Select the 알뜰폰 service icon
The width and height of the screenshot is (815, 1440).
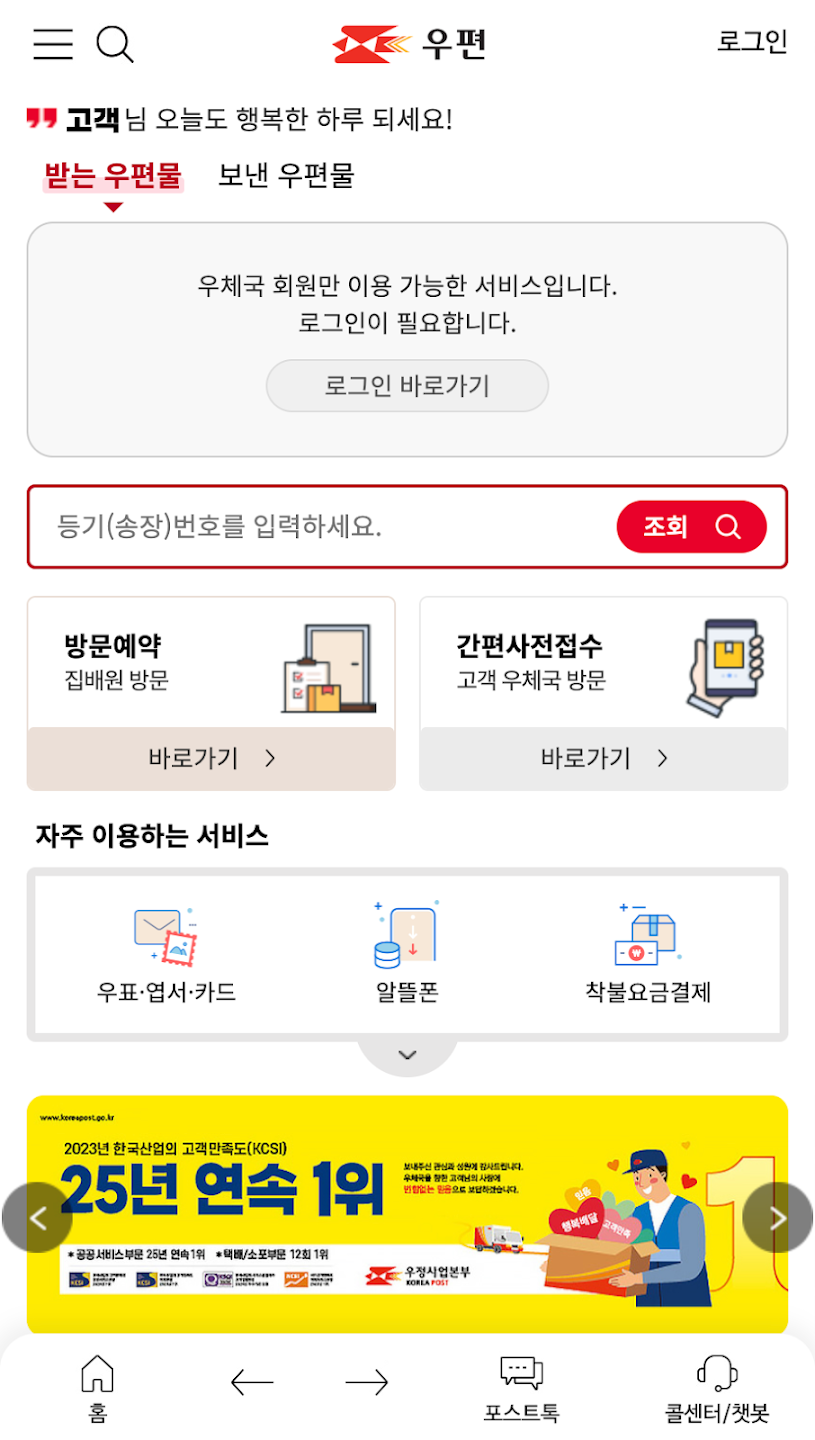pyautogui.click(x=406, y=945)
